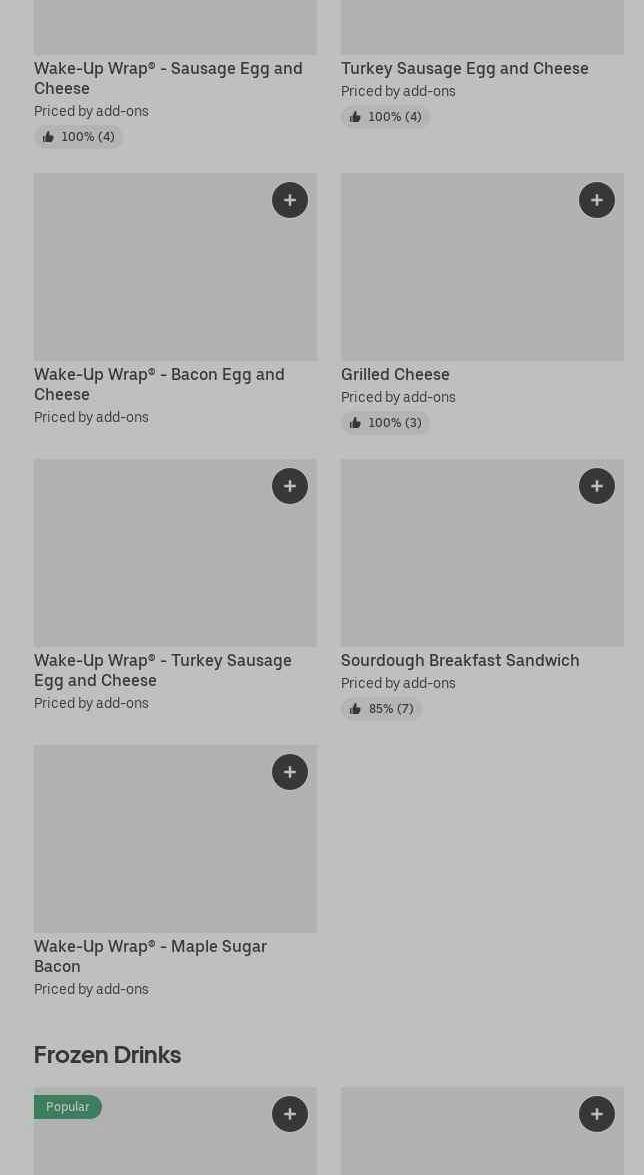Open Wake-Up Wrap Maple Sugar Bacon details
The height and width of the screenshot is (1175, 644).
click(150, 956)
